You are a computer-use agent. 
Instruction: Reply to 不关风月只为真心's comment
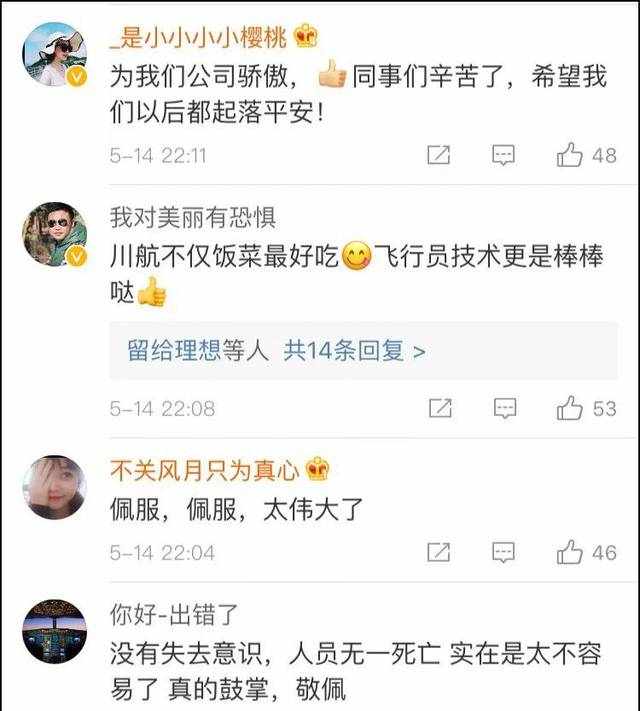click(x=504, y=551)
